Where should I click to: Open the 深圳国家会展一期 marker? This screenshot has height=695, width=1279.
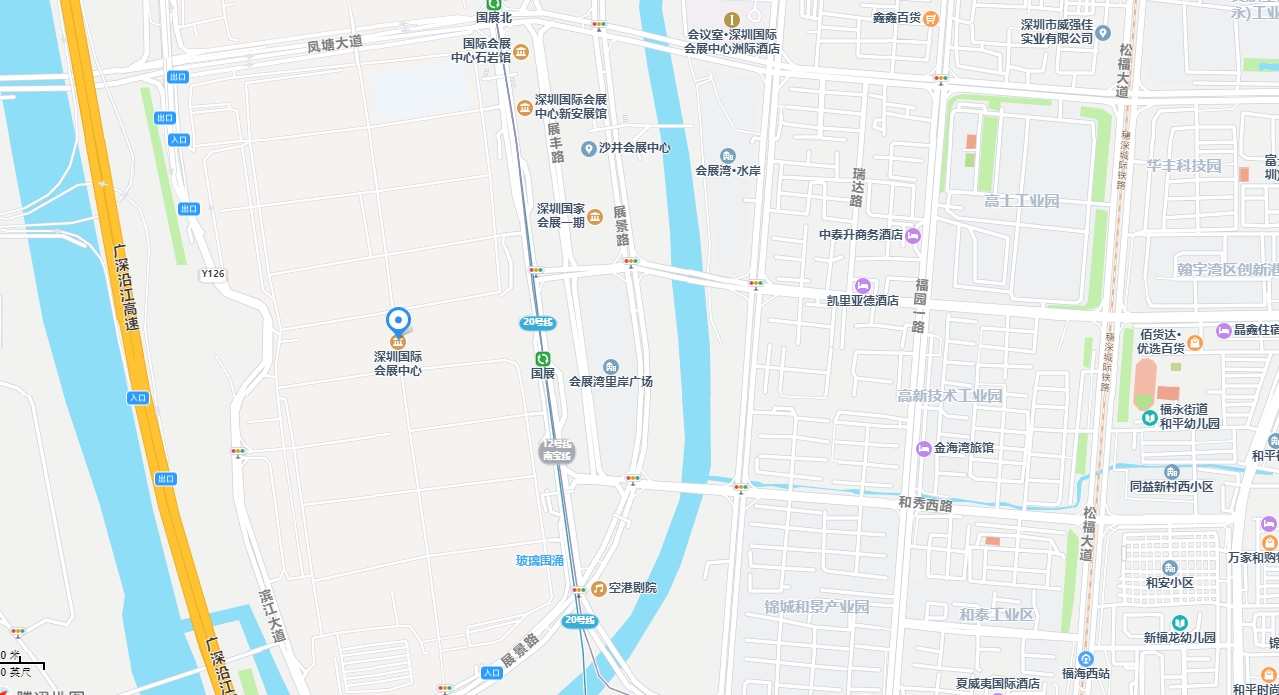point(595,217)
